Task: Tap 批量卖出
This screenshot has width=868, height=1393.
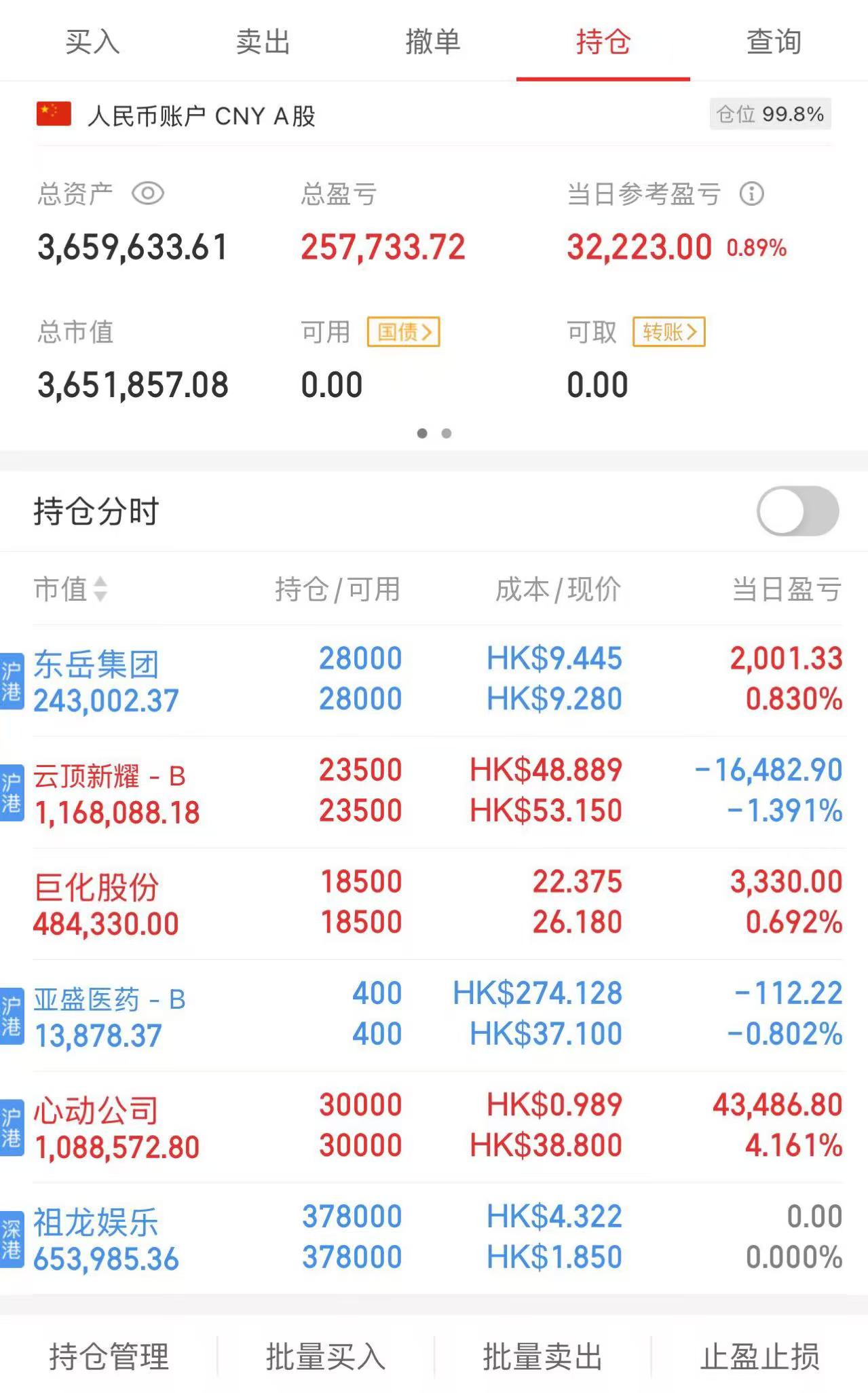Action: (x=542, y=1357)
